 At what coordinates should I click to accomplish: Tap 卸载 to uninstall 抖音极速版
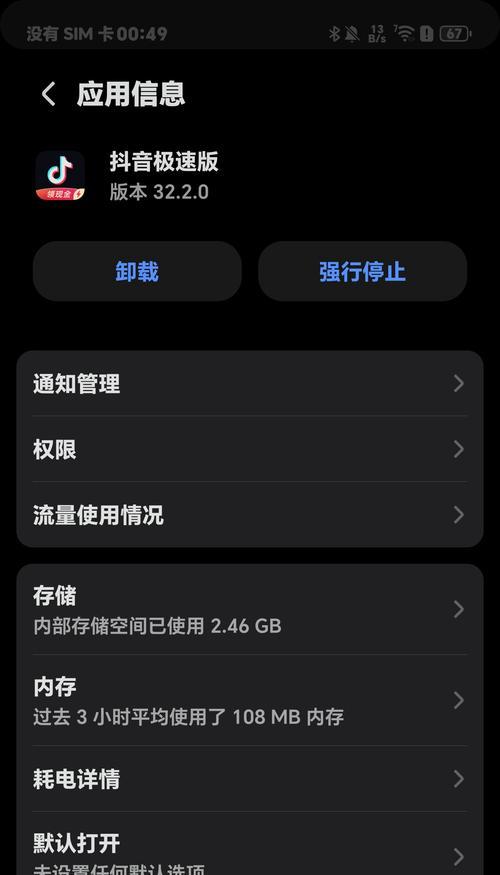(x=137, y=272)
